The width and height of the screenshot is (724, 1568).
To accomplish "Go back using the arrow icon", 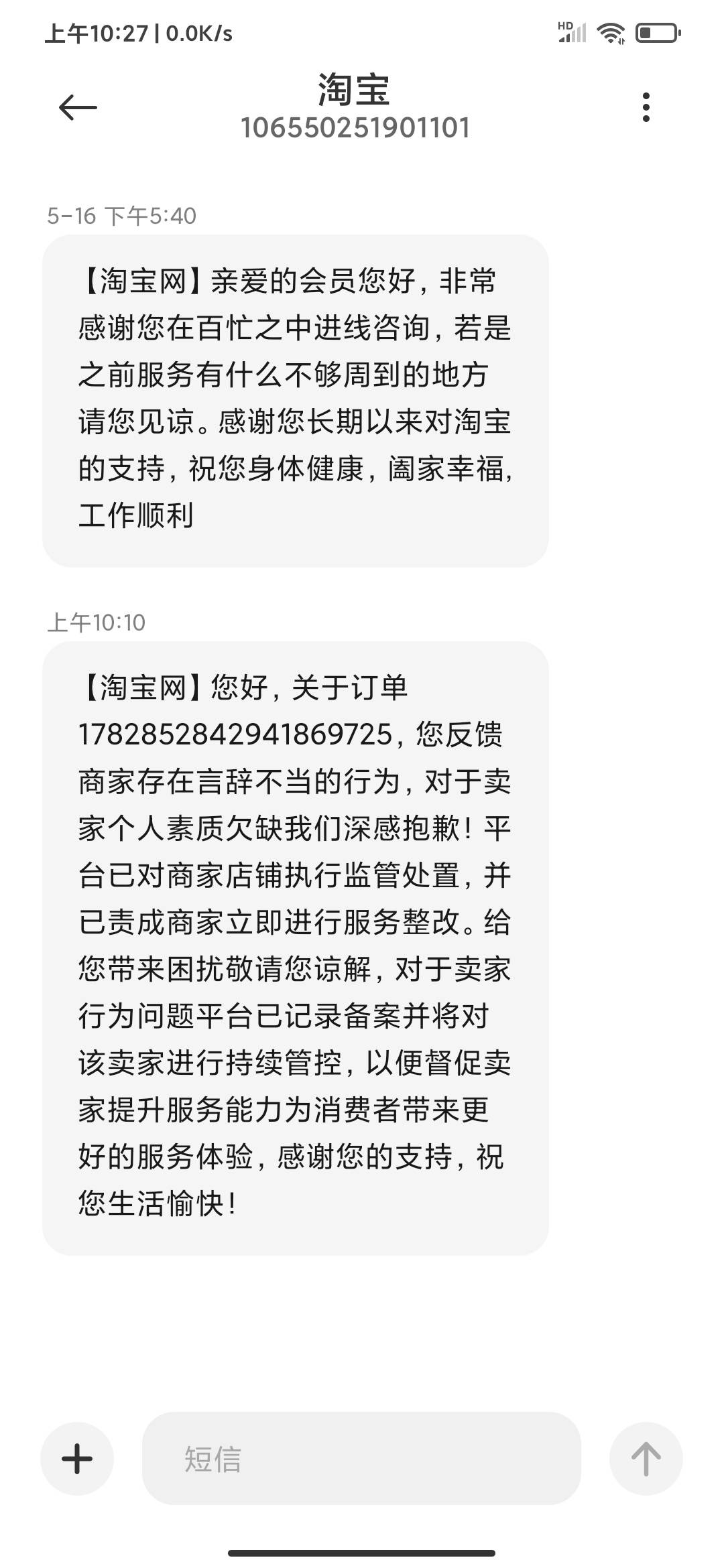I will [x=78, y=107].
